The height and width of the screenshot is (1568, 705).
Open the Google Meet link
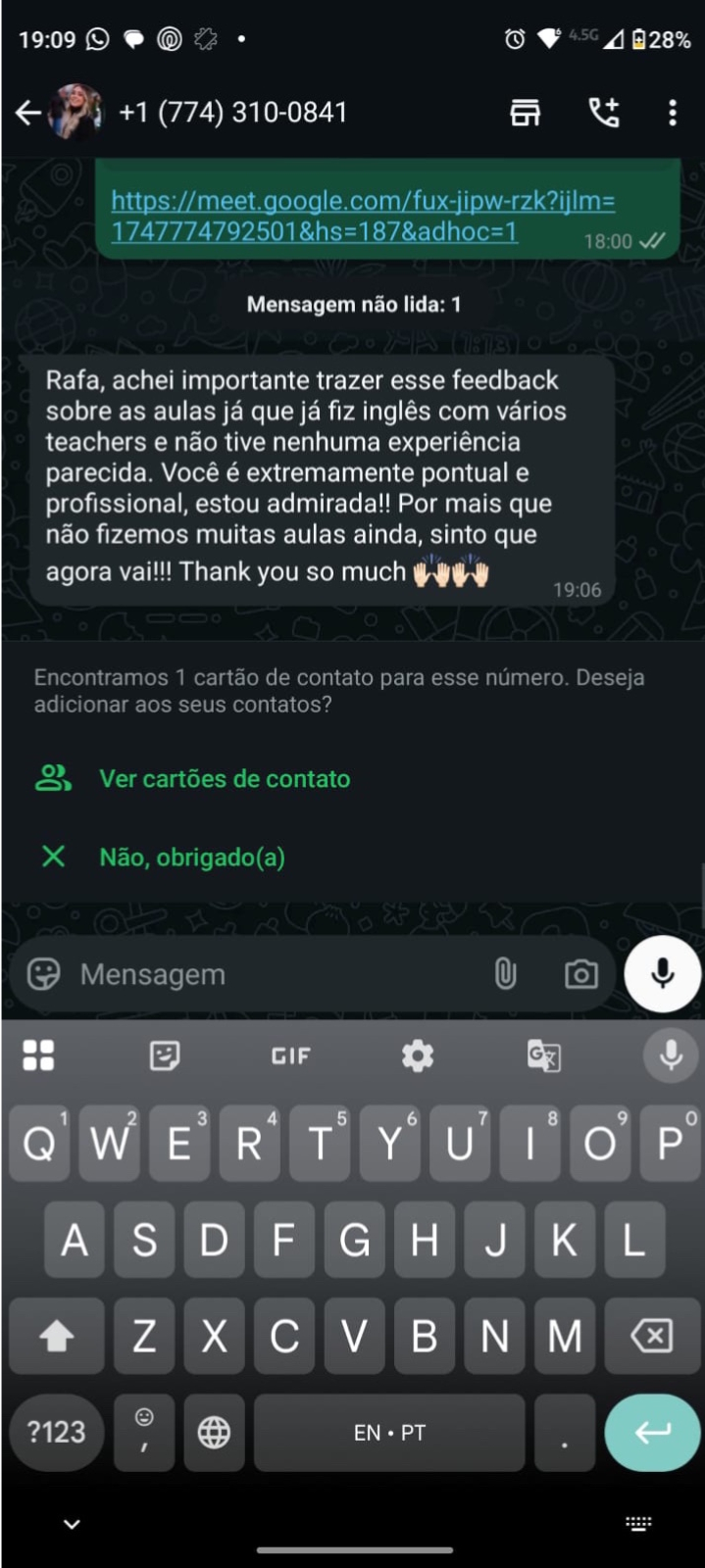point(363,216)
